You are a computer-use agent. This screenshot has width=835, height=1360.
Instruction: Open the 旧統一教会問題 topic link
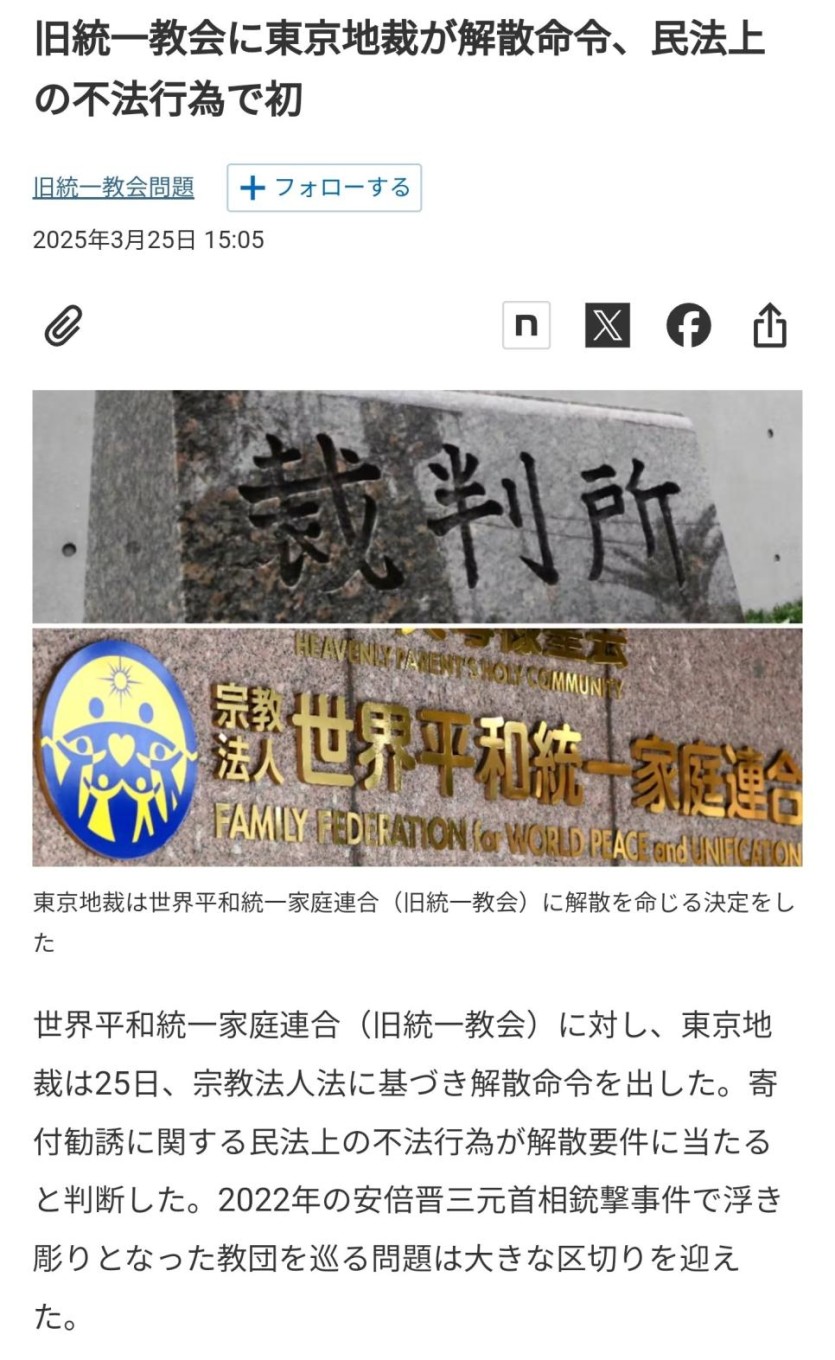(113, 188)
